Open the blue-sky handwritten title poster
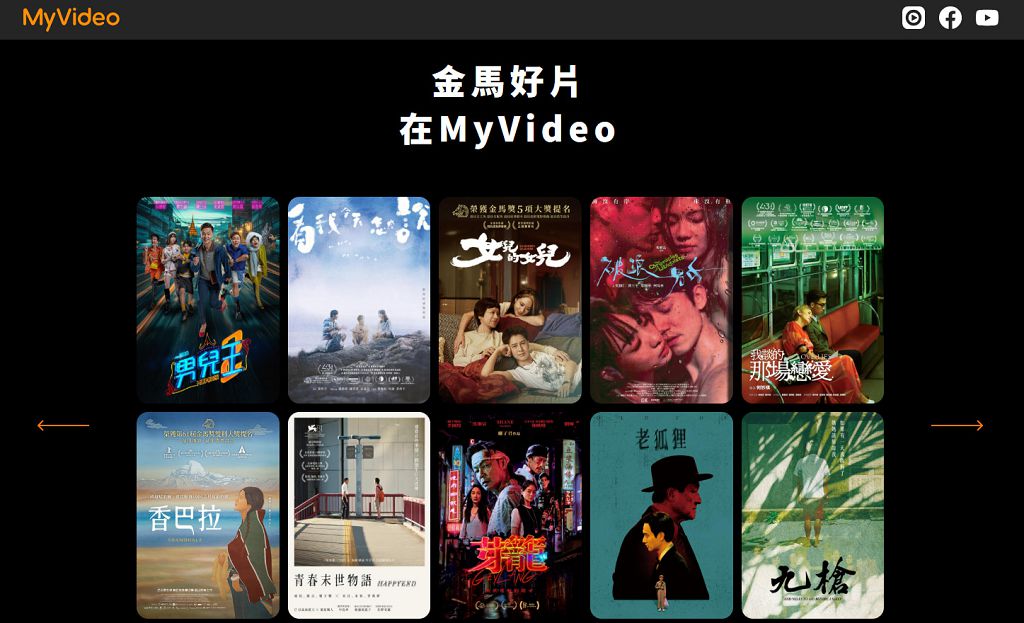 coord(359,300)
